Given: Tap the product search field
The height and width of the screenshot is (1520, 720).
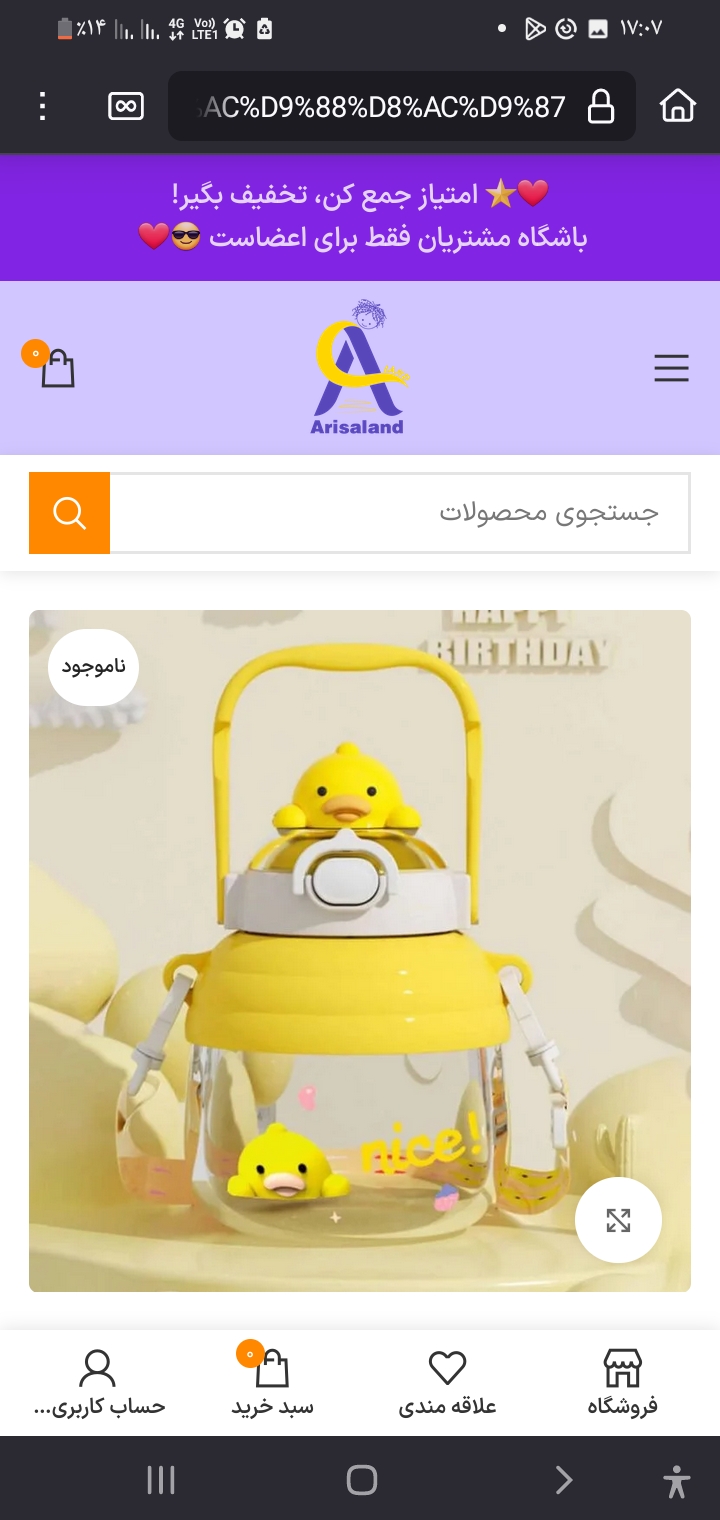Looking at the screenshot, I should 400,513.
